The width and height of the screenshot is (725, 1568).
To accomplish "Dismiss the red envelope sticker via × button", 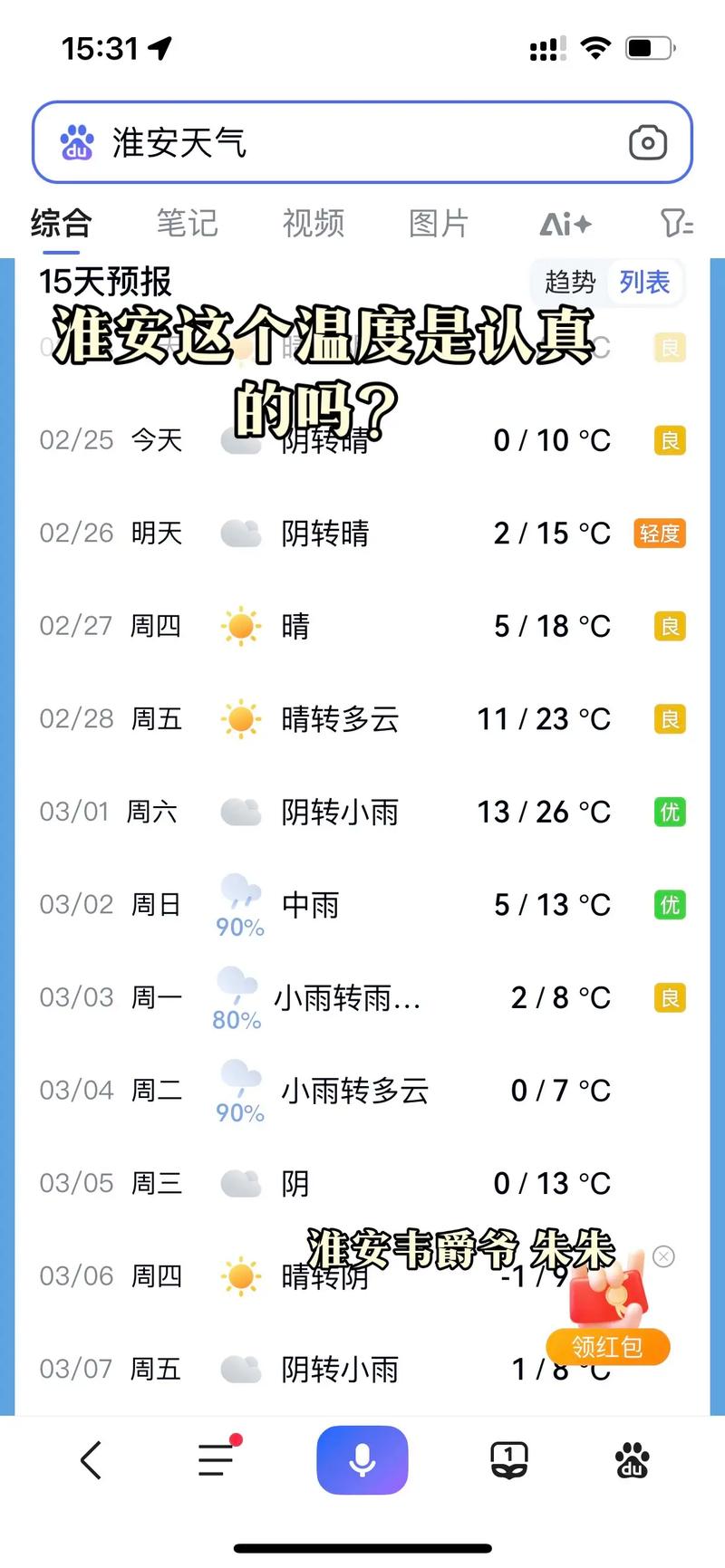I will [664, 1256].
